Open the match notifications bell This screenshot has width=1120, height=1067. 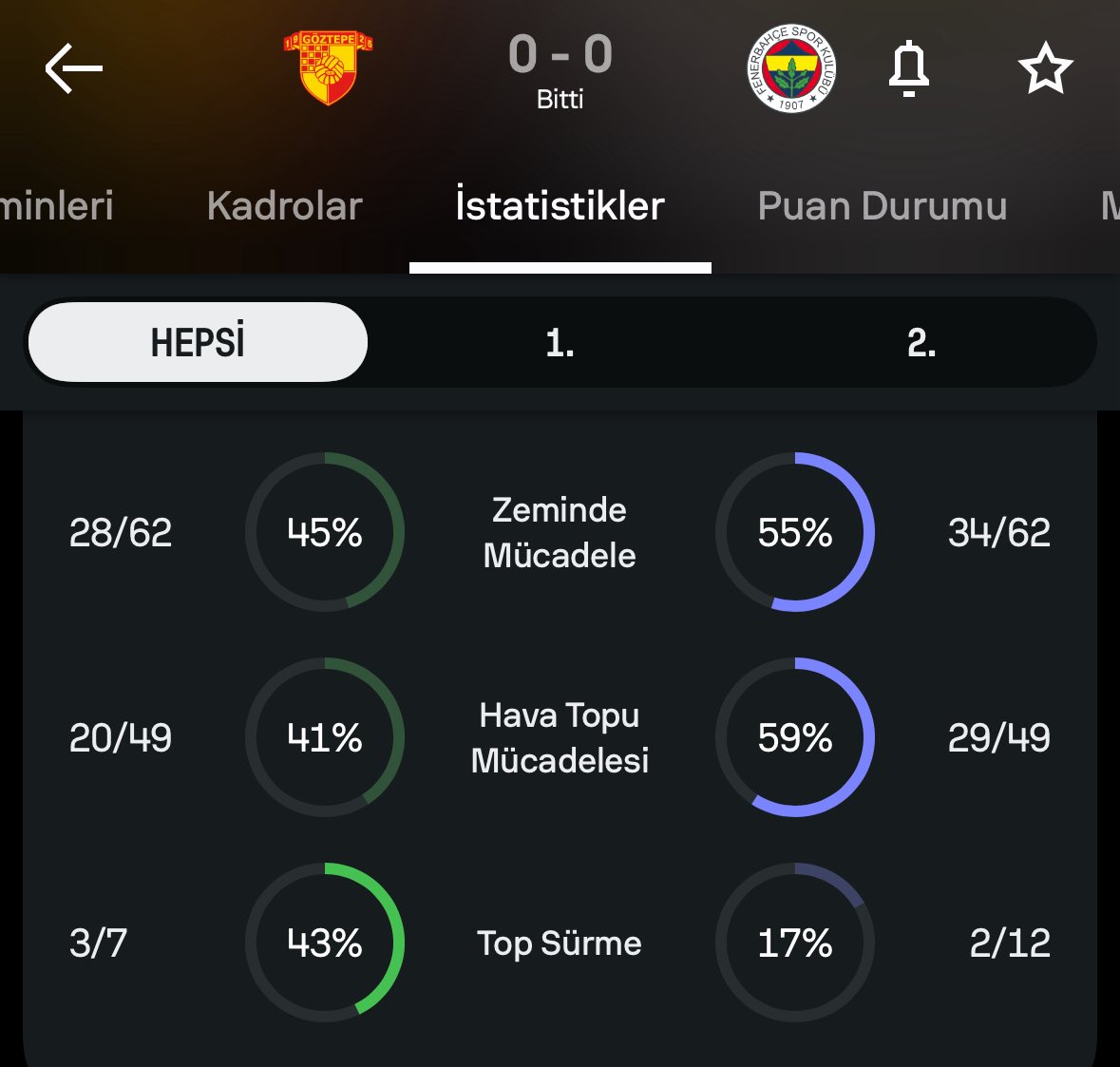[908, 68]
